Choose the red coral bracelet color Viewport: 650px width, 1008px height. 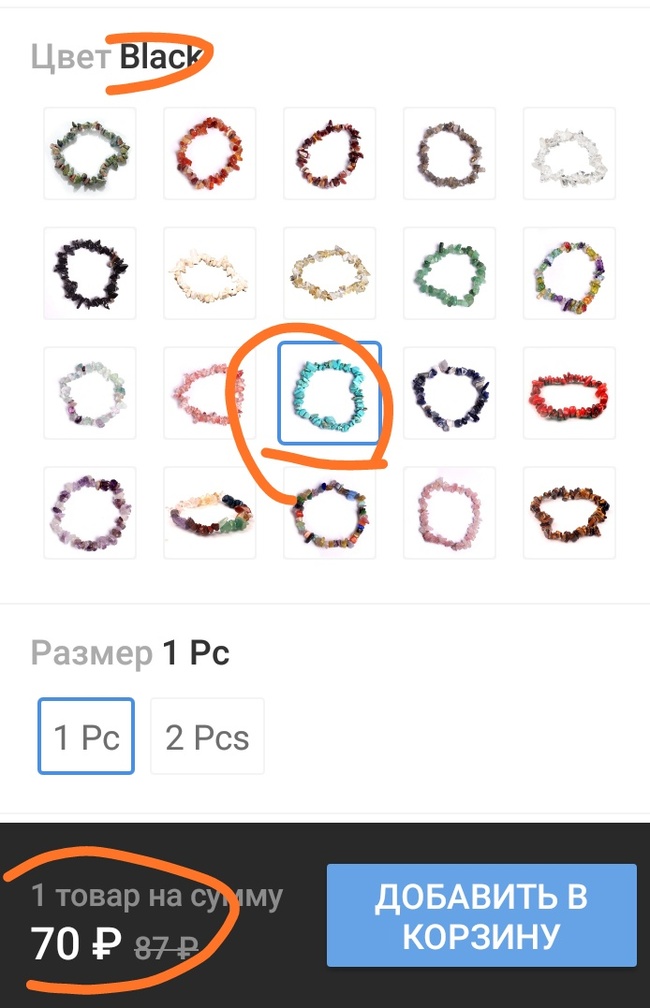[569, 393]
